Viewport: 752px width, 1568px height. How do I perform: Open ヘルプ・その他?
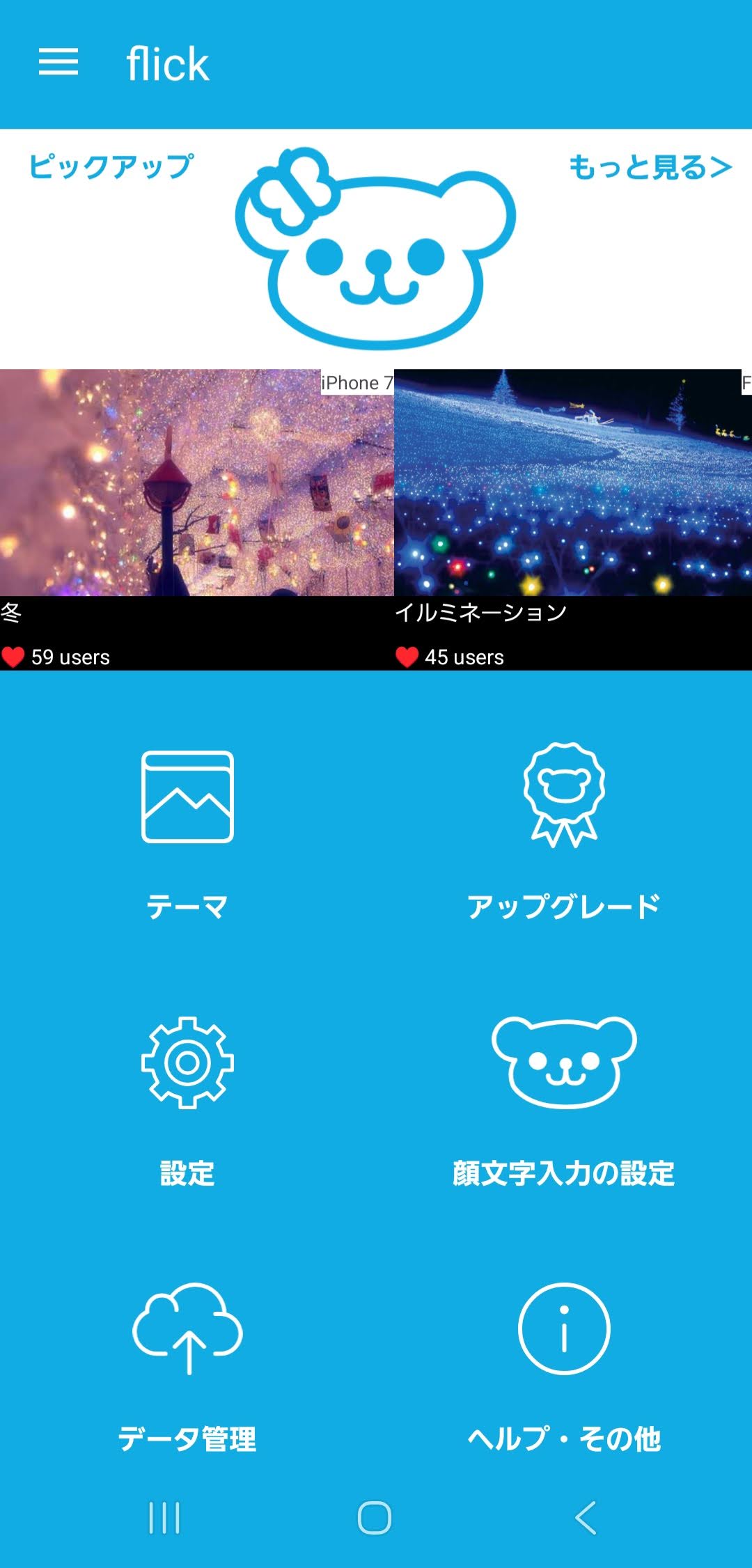coord(564,1366)
